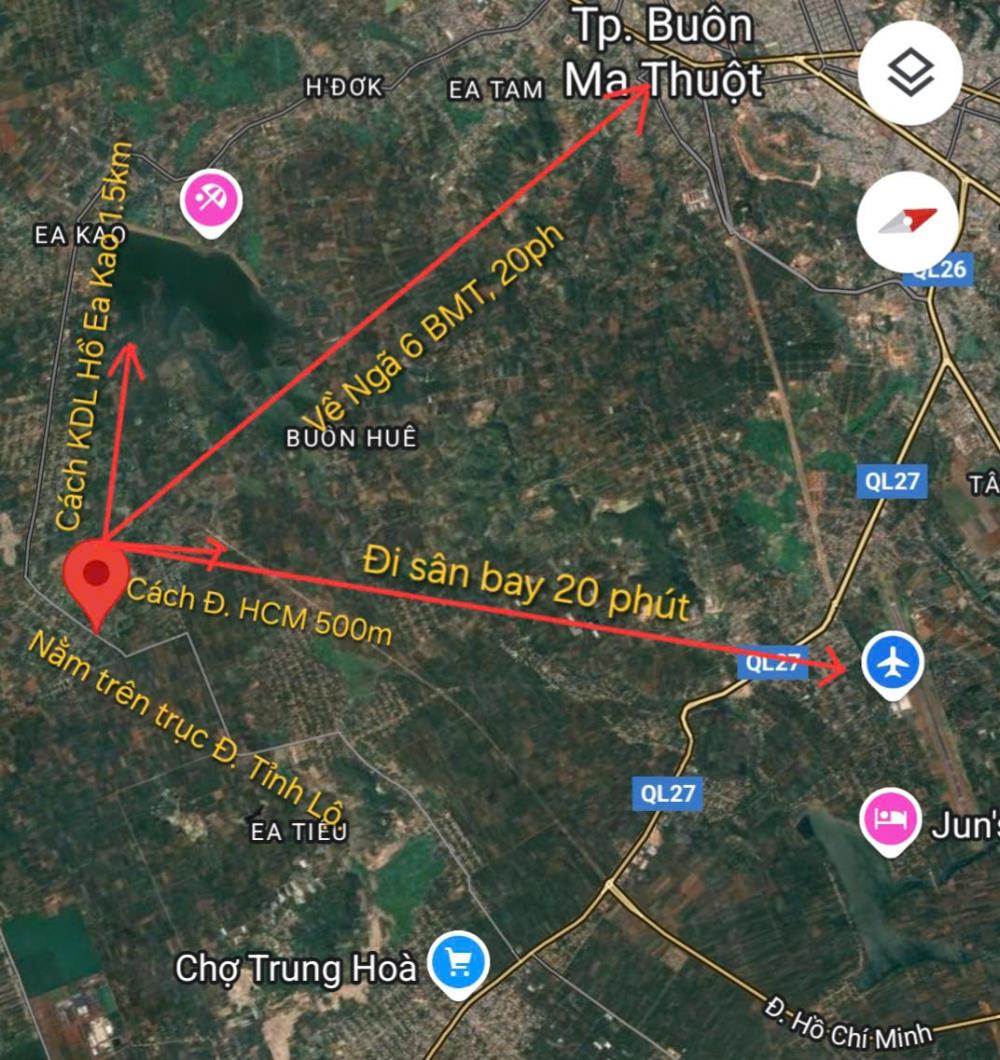Image resolution: width=1000 pixels, height=1060 pixels.
Task: Select the airport marker
Action: coord(894,663)
